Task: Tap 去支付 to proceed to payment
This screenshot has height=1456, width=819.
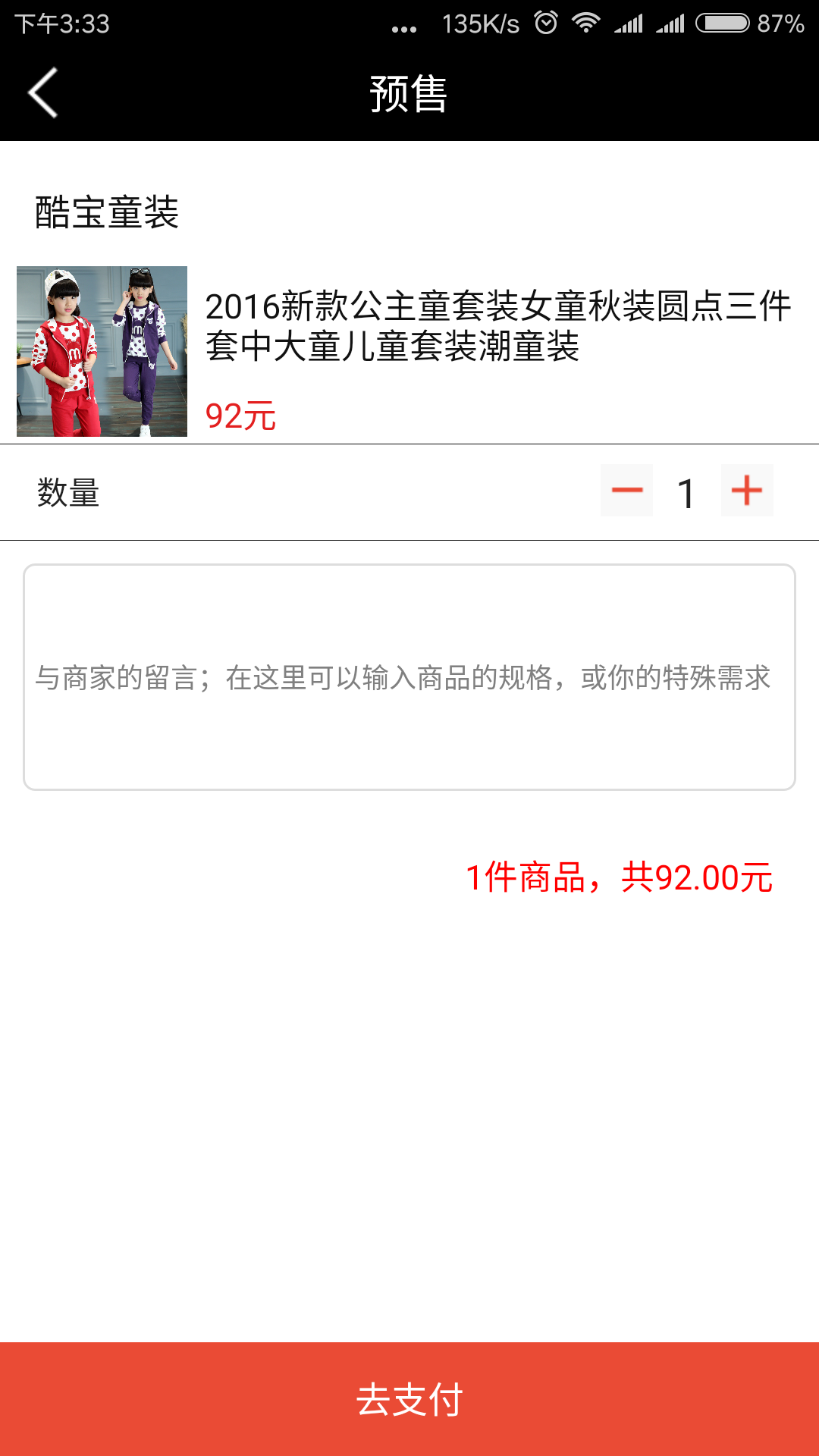Action: click(409, 1399)
